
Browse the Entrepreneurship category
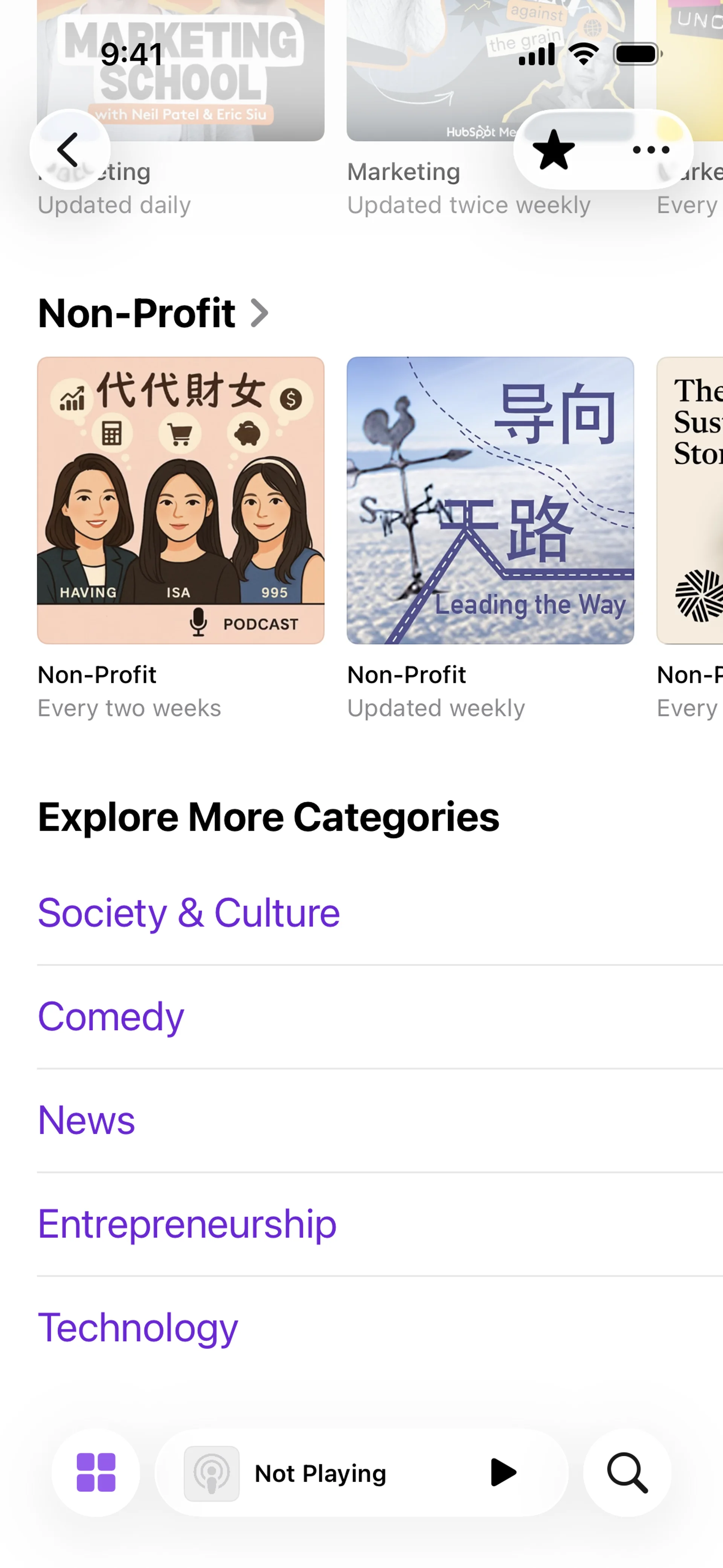pos(187,1224)
